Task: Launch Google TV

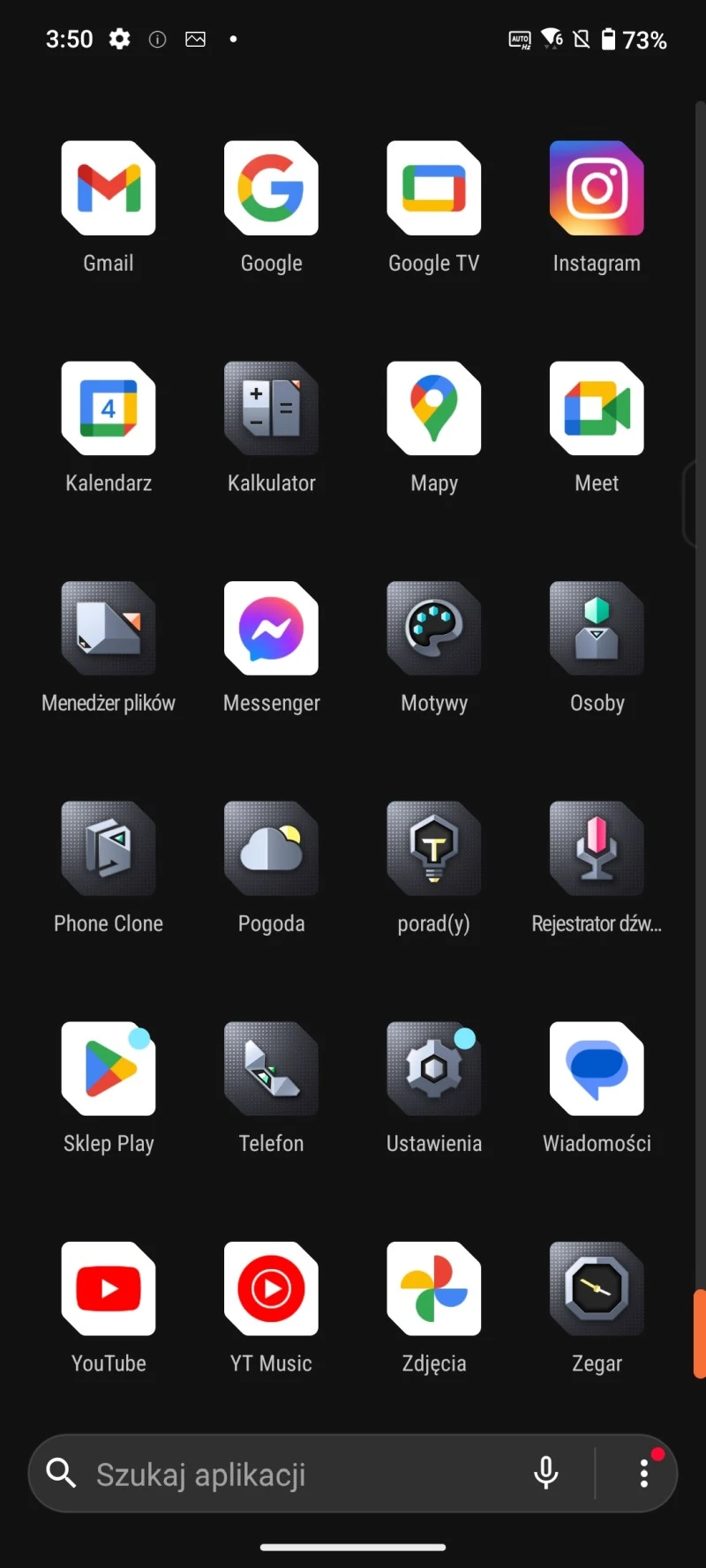Action: (433, 188)
